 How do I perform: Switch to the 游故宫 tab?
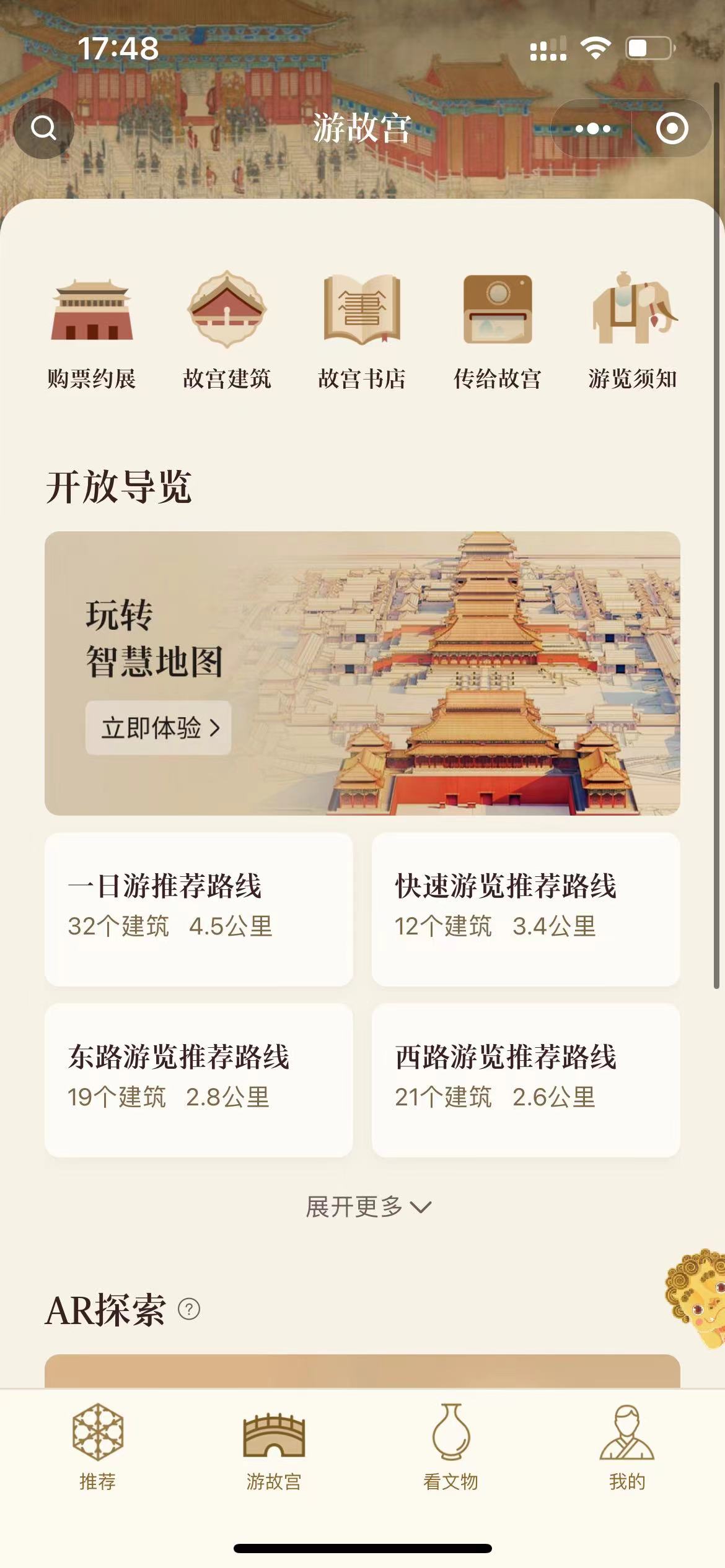[274, 1448]
